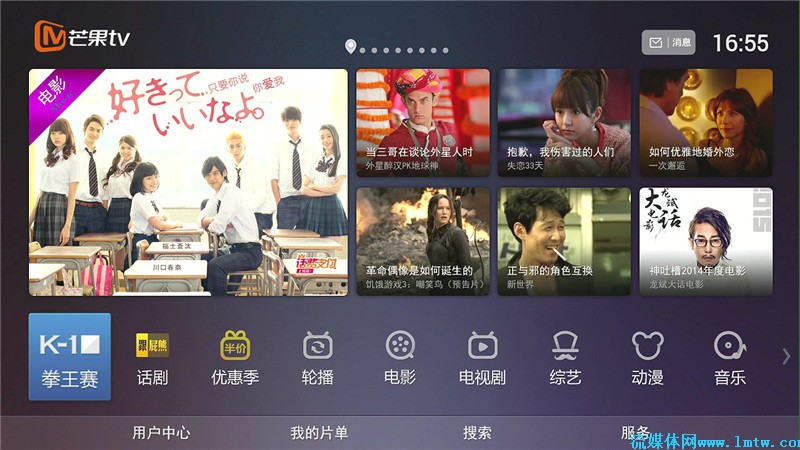Open the 优惠季 half-price section
800x450 pixels.
coord(235,358)
